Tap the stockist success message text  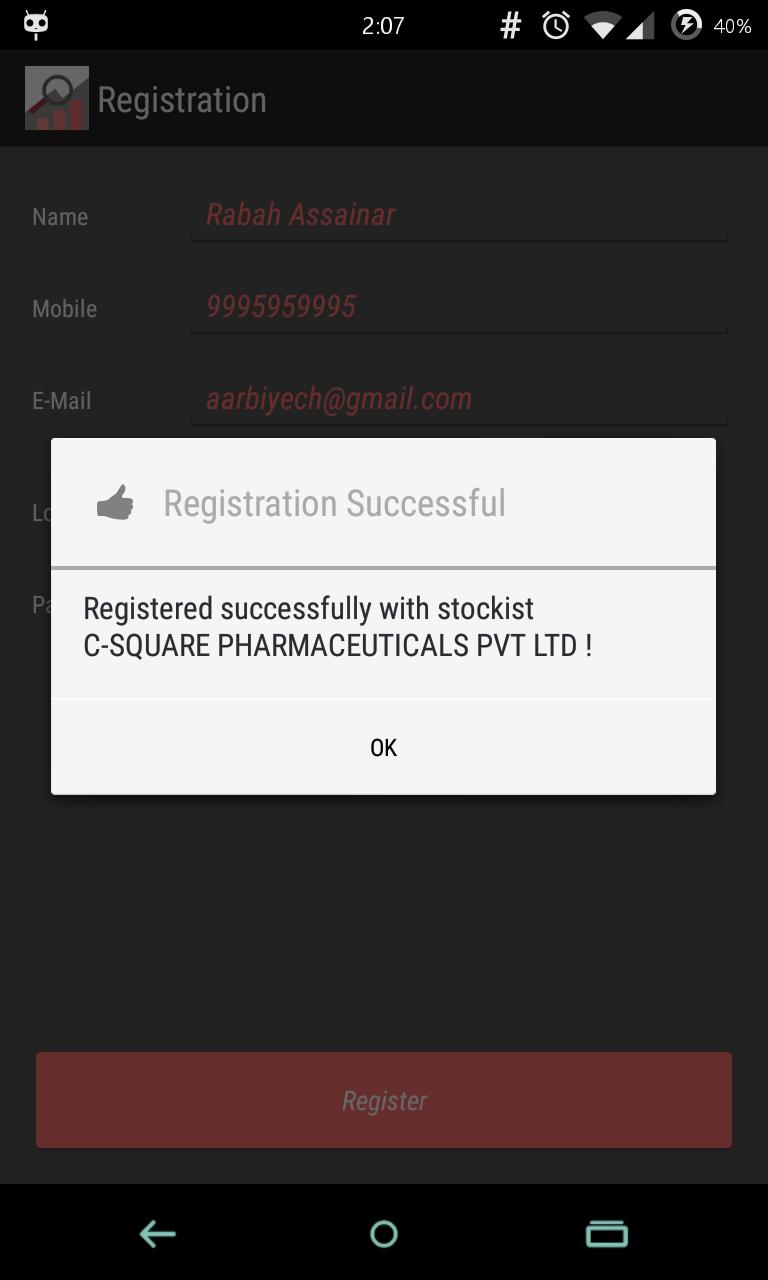338,626
